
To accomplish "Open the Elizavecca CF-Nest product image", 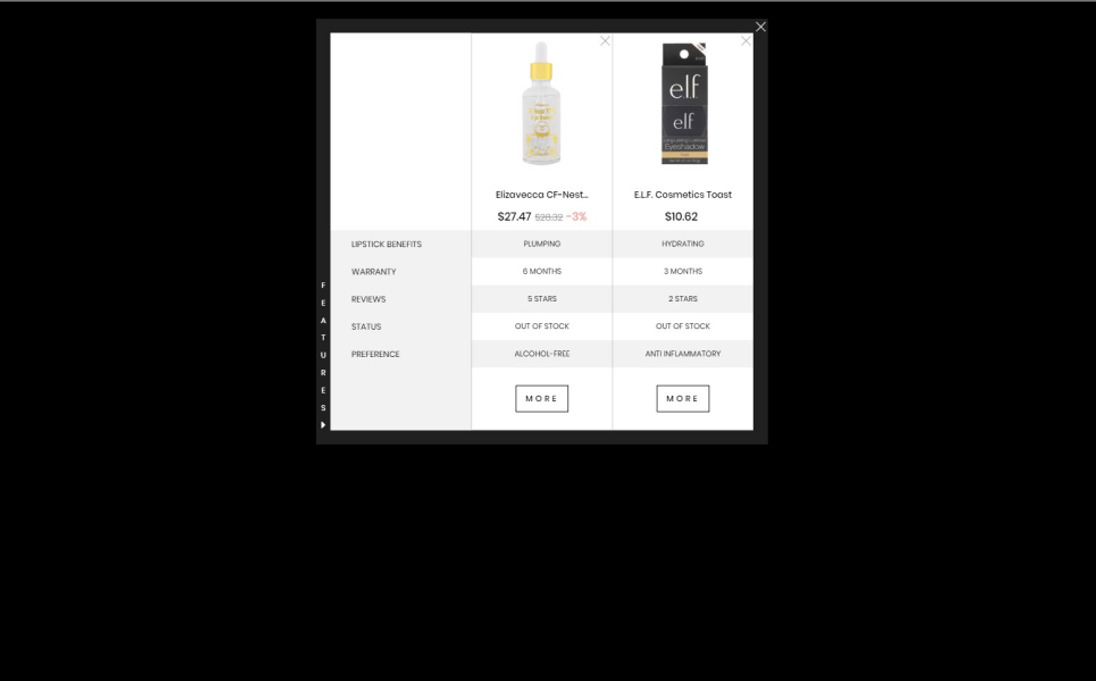I will (541, 103).
